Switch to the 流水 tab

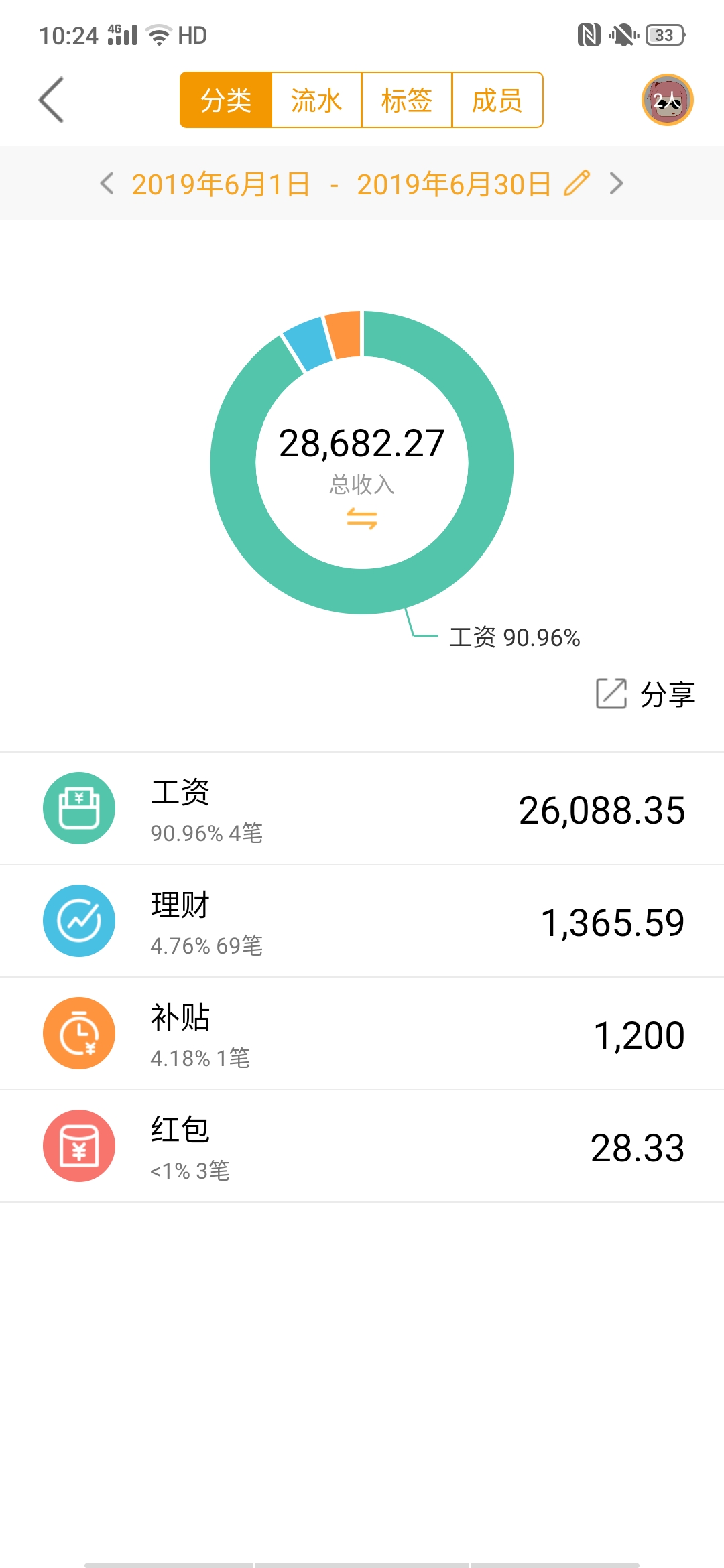point(316,99)
